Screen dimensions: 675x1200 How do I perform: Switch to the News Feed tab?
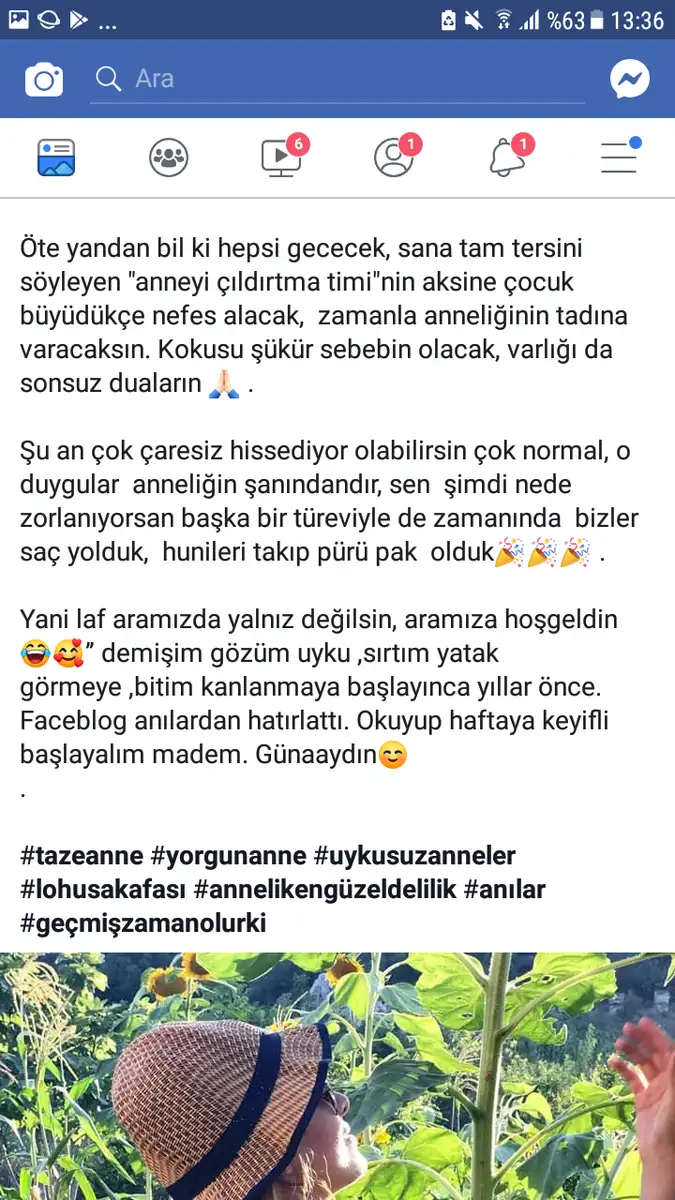pyautogui.click(x=57, y=158)
